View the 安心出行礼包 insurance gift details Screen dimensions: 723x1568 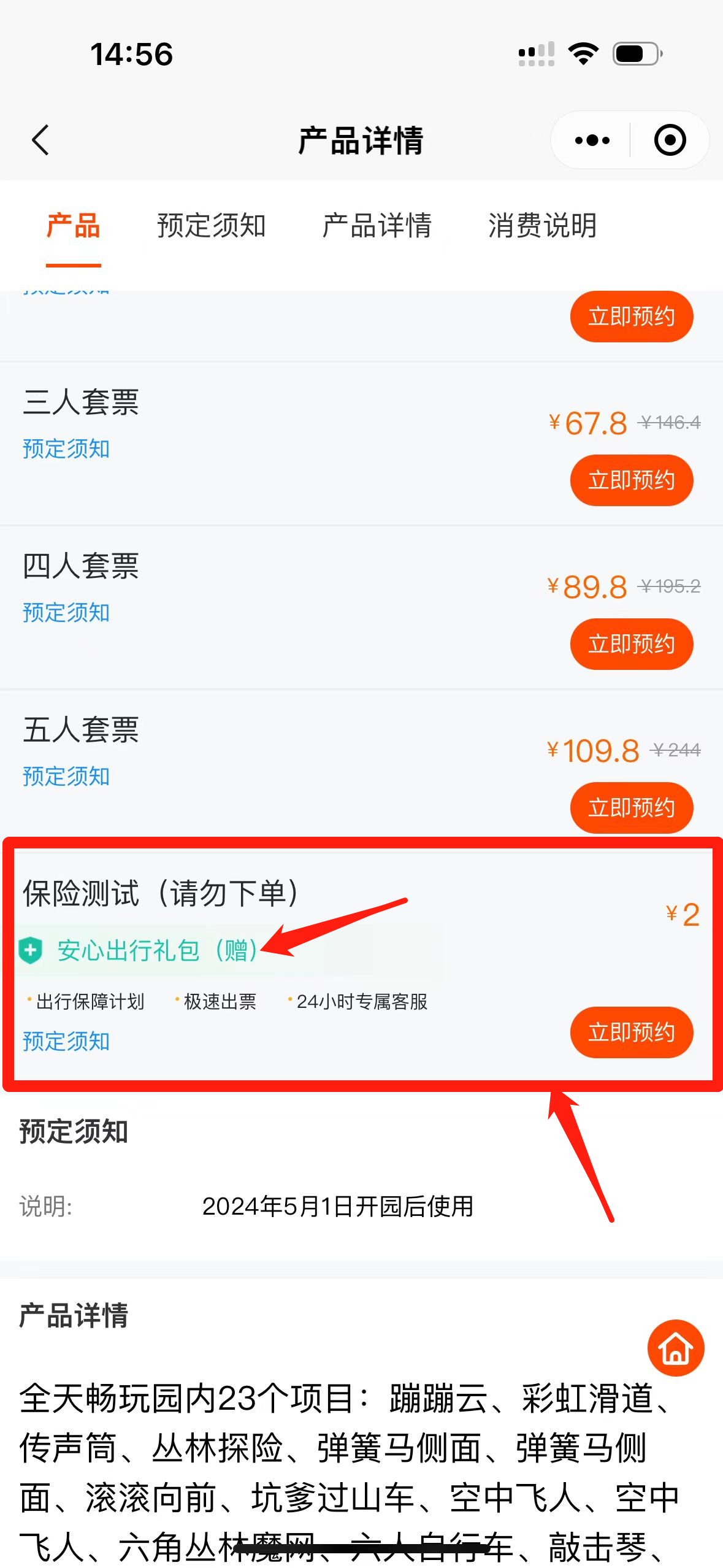(x=156, y=951)
